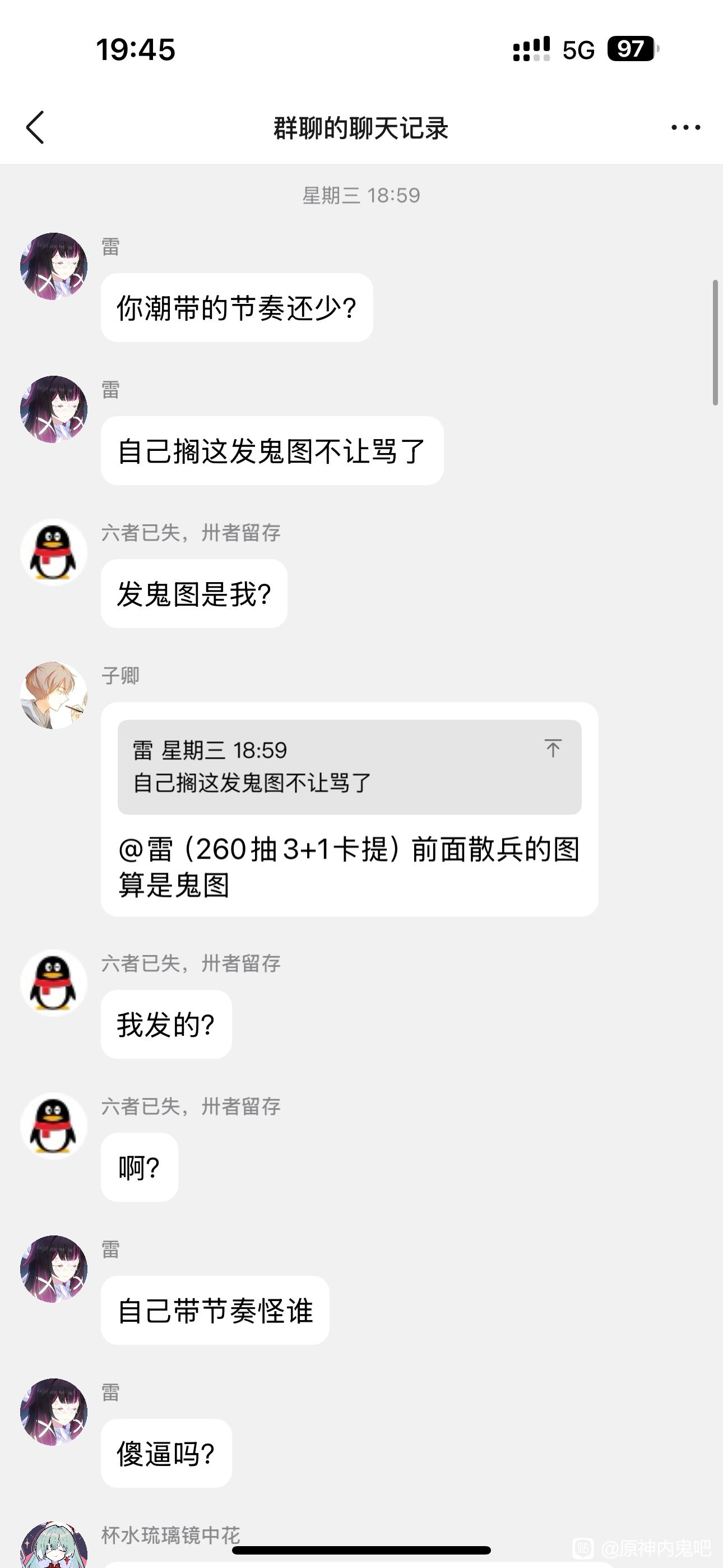Jump to the quoted message via the up-arrow icon

point(553,748)
